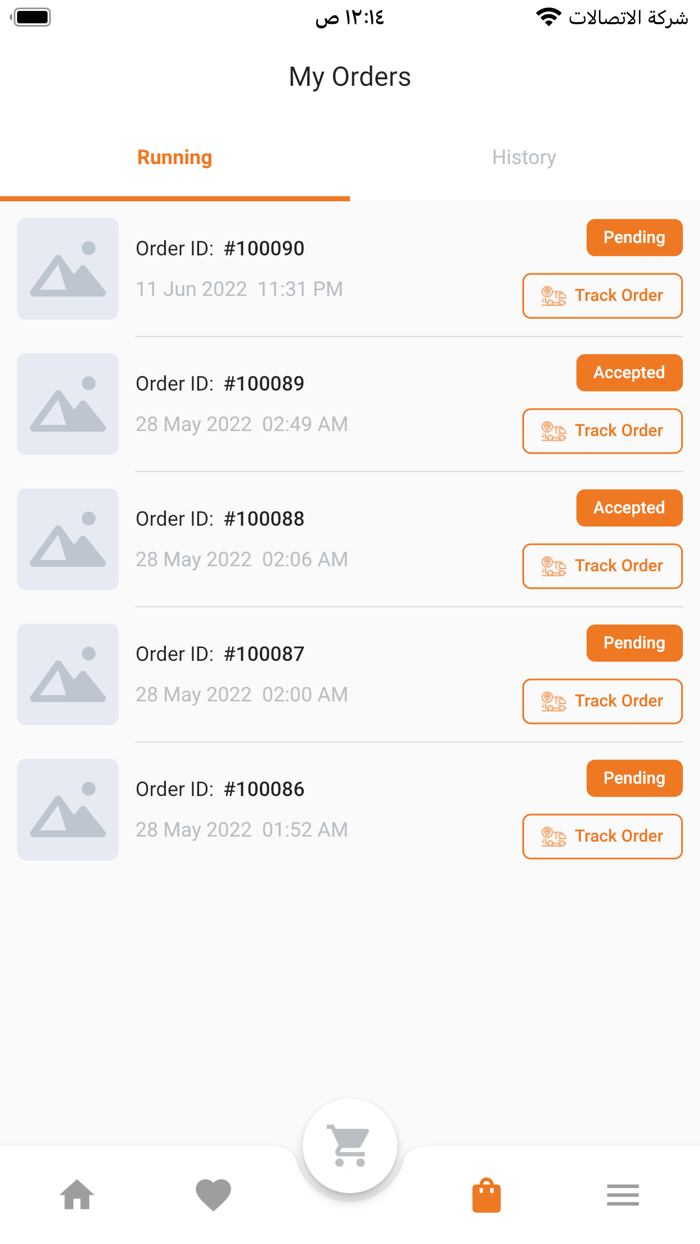Open the hamburger menu

tap(623, 1195)
